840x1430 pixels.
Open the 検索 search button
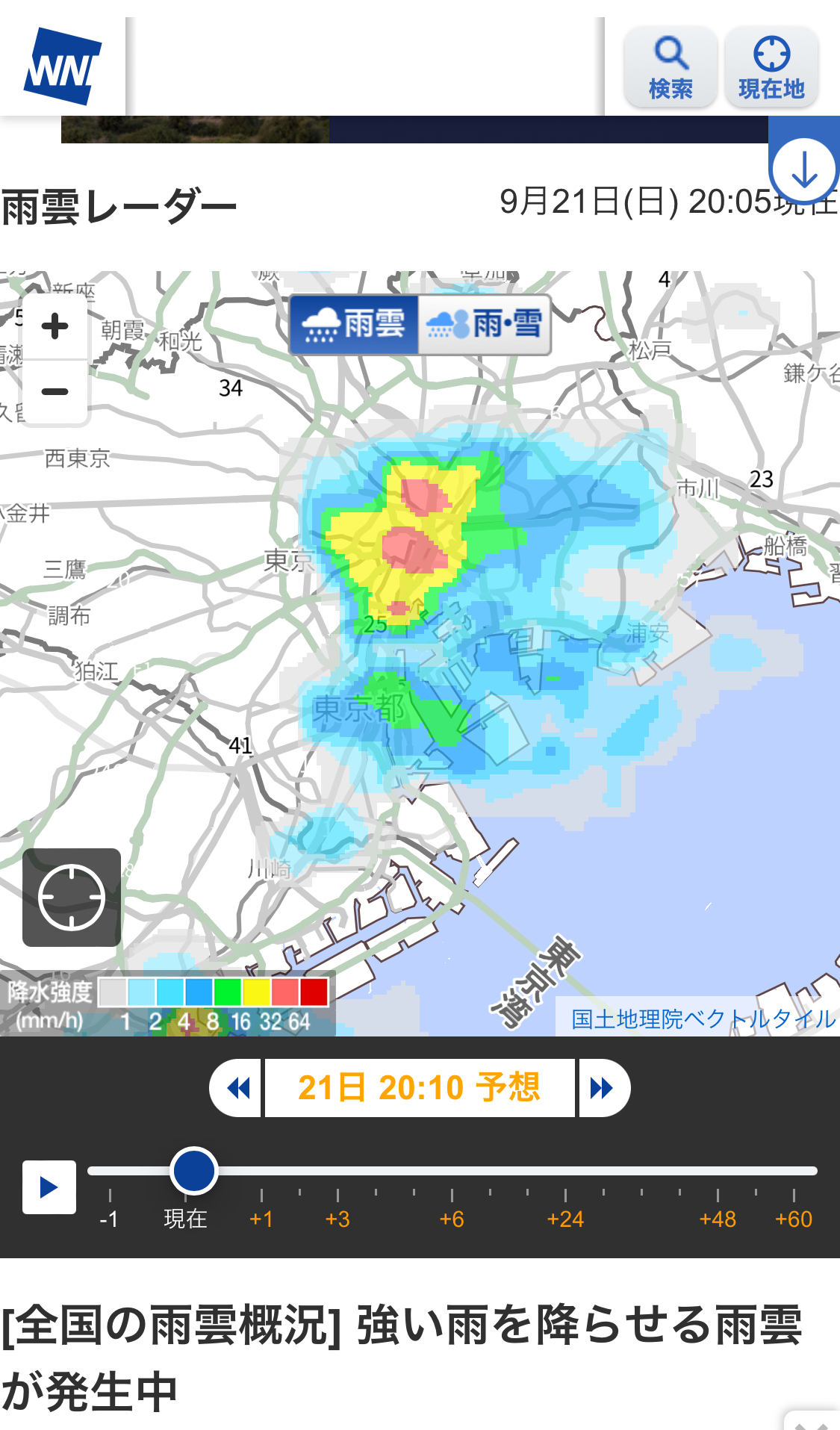click(670, 67)
